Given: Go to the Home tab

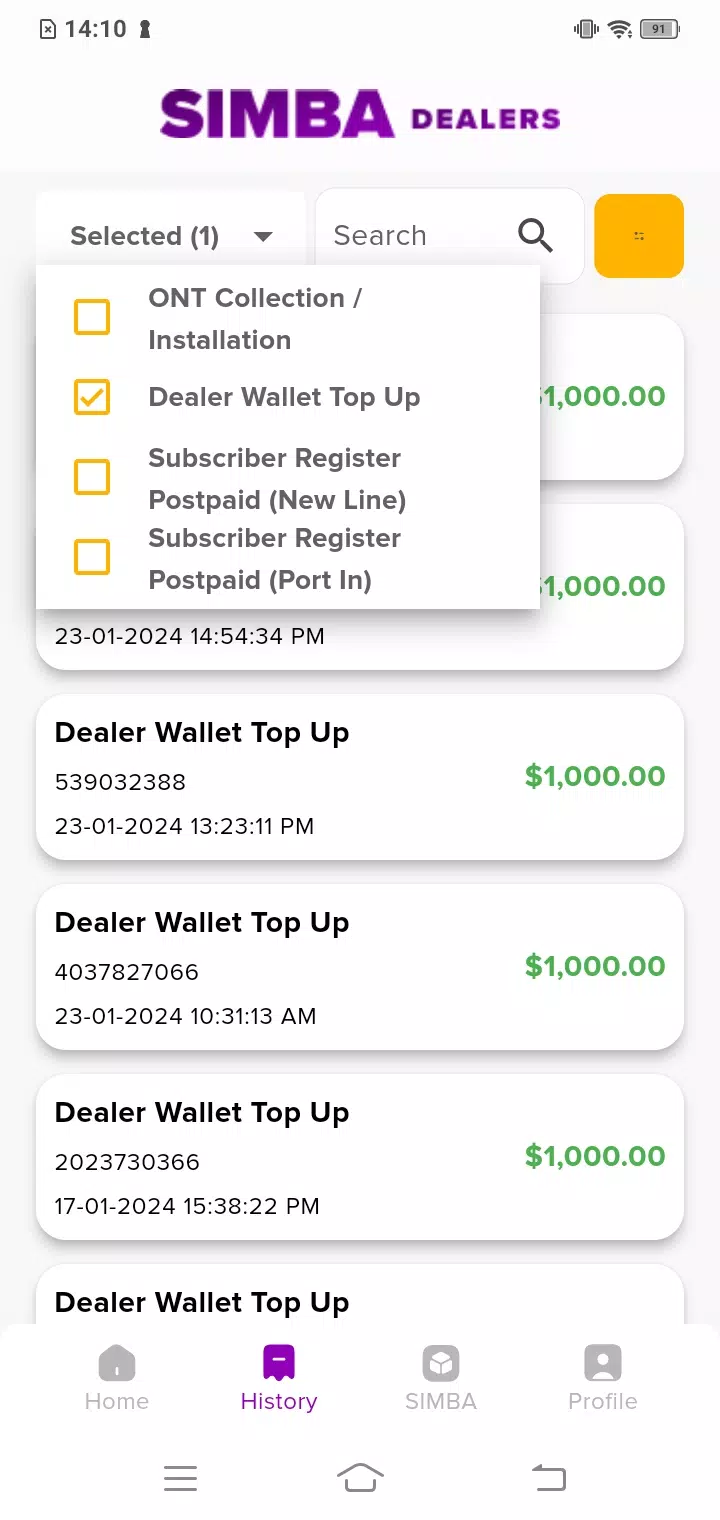Looking at the screenshot, I should [x=117, y=1378].
